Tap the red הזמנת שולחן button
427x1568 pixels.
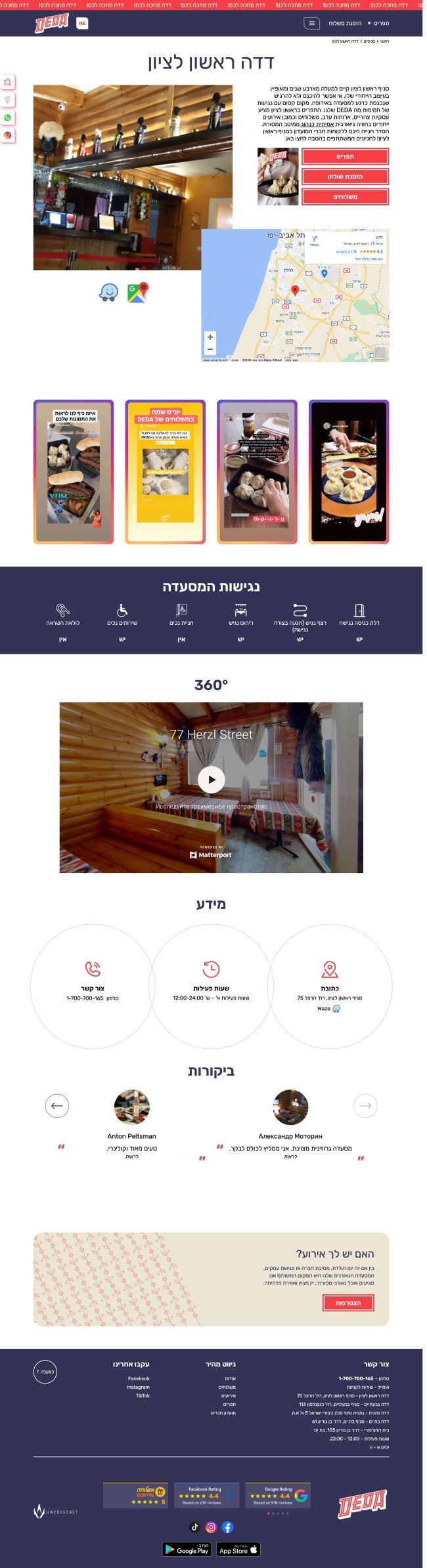[345, 177]
